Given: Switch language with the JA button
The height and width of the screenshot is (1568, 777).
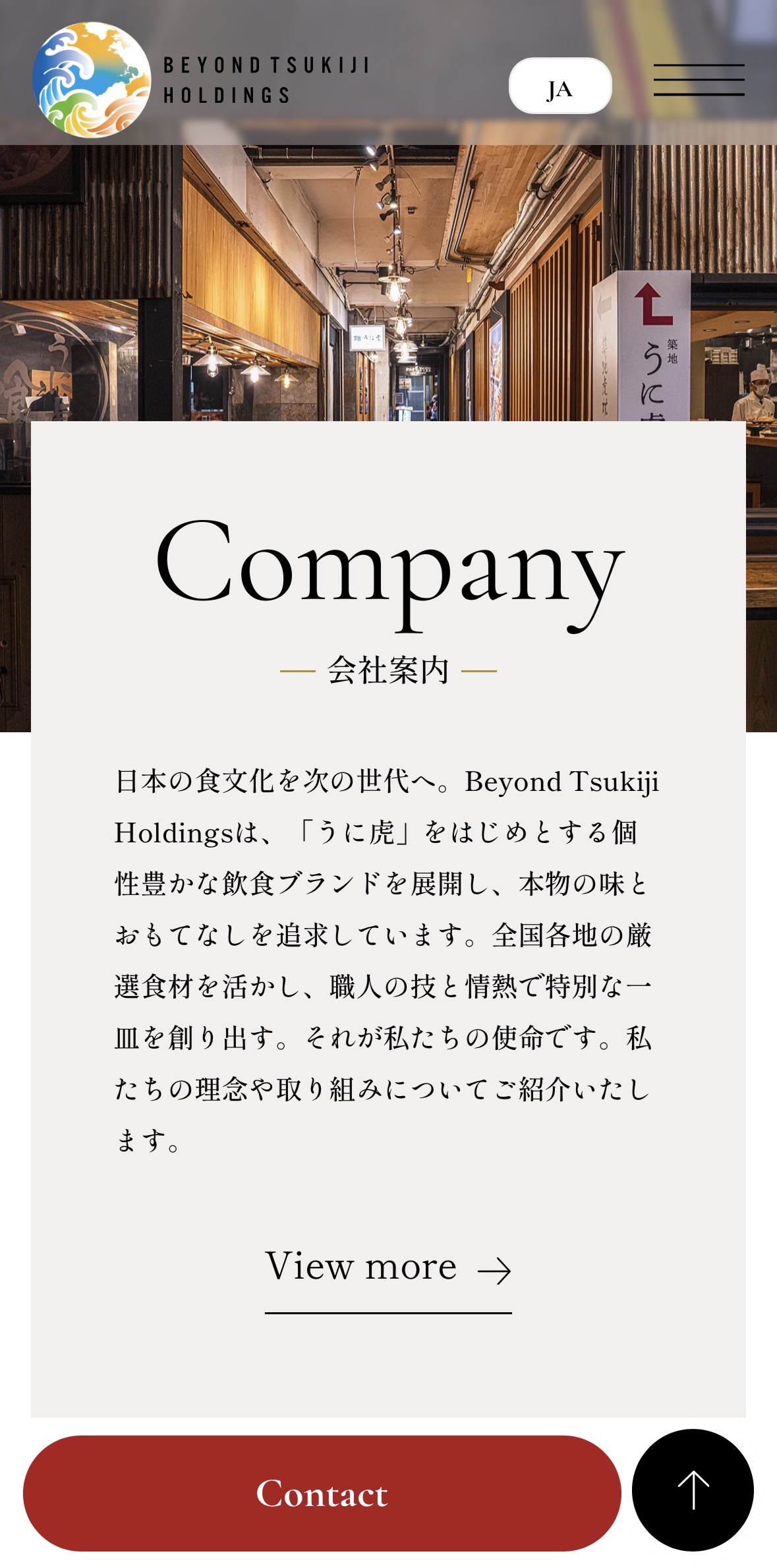Looking at the screenshot, I should [560, 86].
